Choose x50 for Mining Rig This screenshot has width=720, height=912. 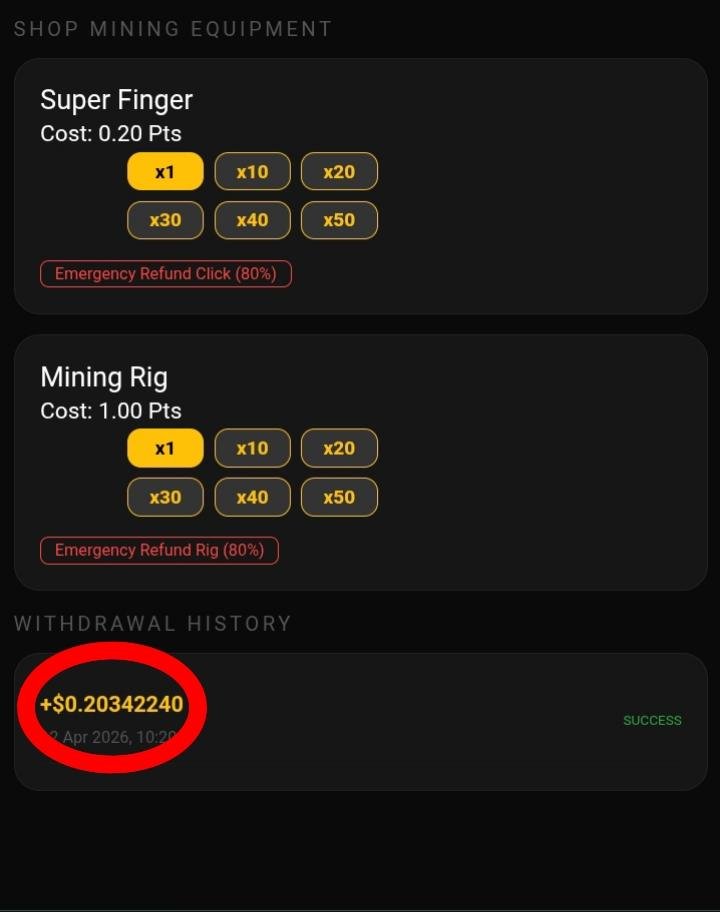pyautogui.click(x=339, y=497)
